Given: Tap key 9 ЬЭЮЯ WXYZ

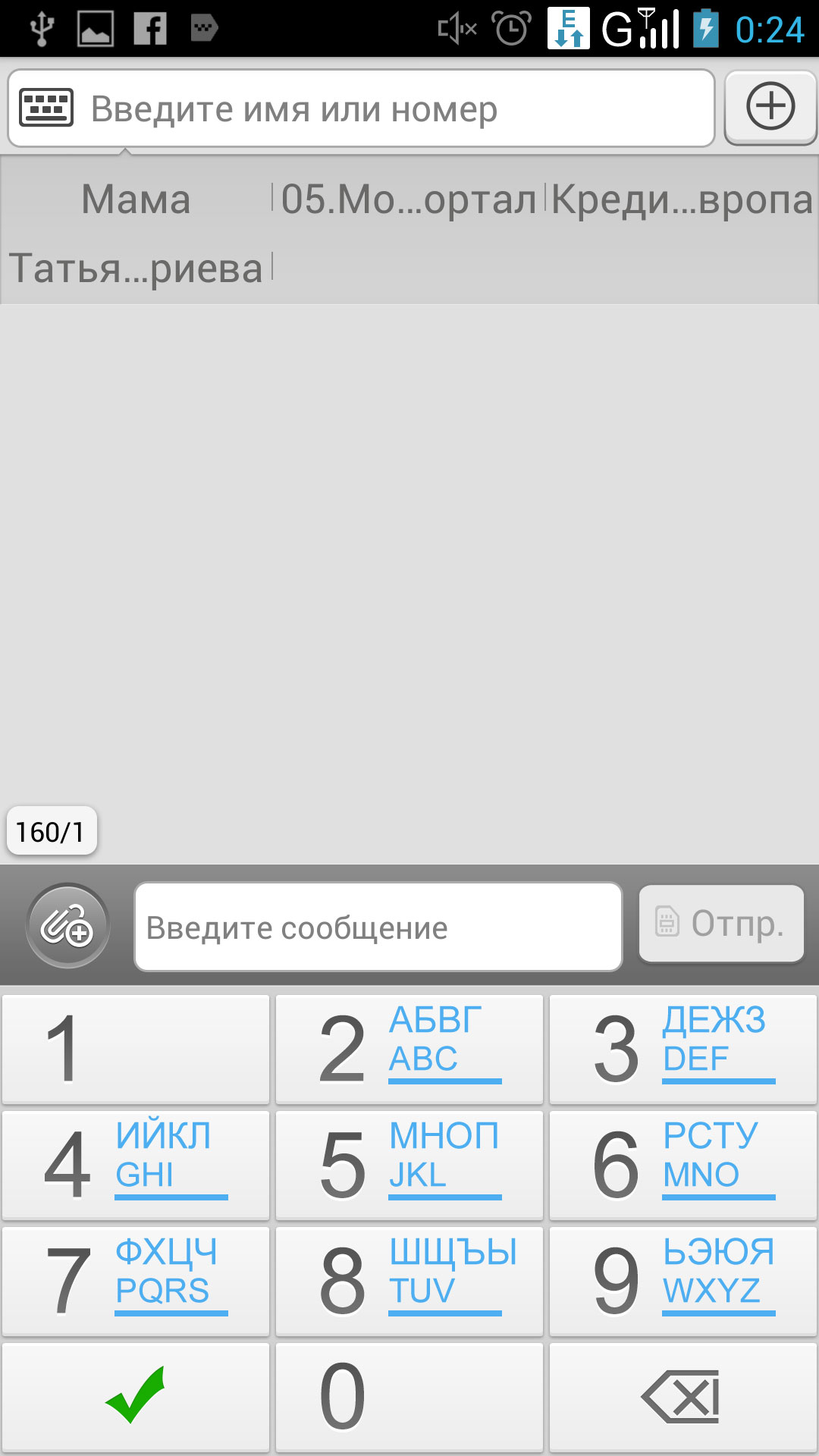Looking at the screenshot, I should pyautogui.click(x=683, y=1282).
